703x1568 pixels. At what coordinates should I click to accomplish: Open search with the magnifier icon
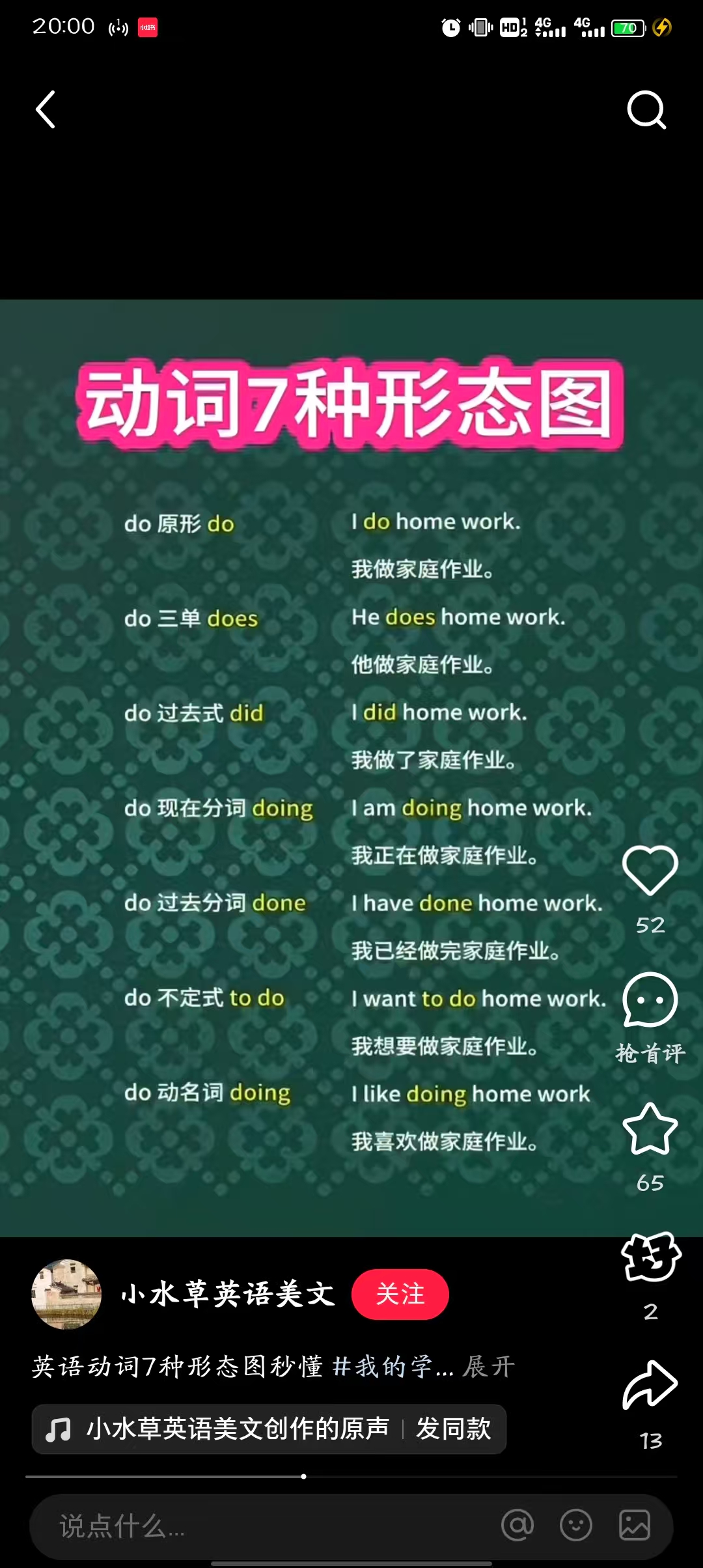coord(646,109)
